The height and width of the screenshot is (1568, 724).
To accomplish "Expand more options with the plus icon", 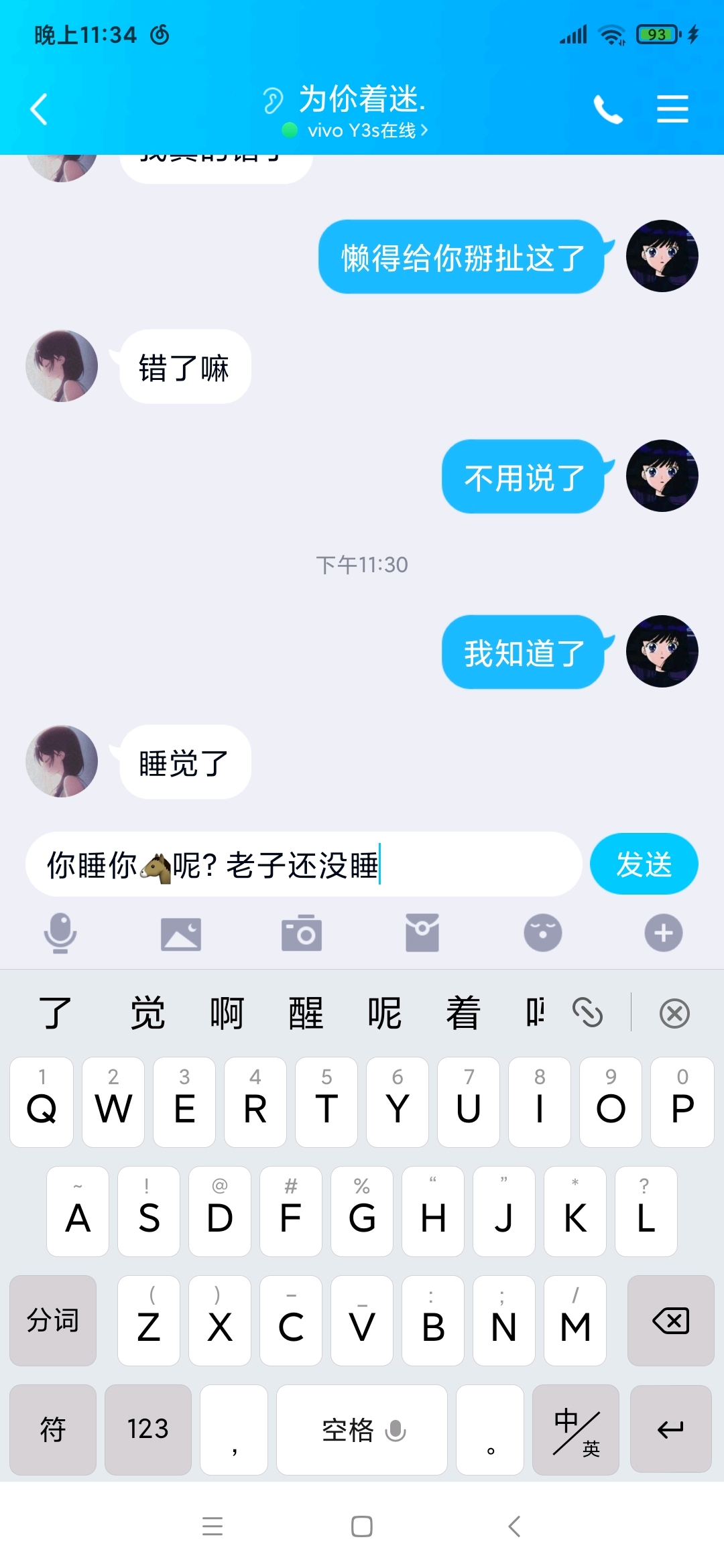I will click(x=664, y=933).
